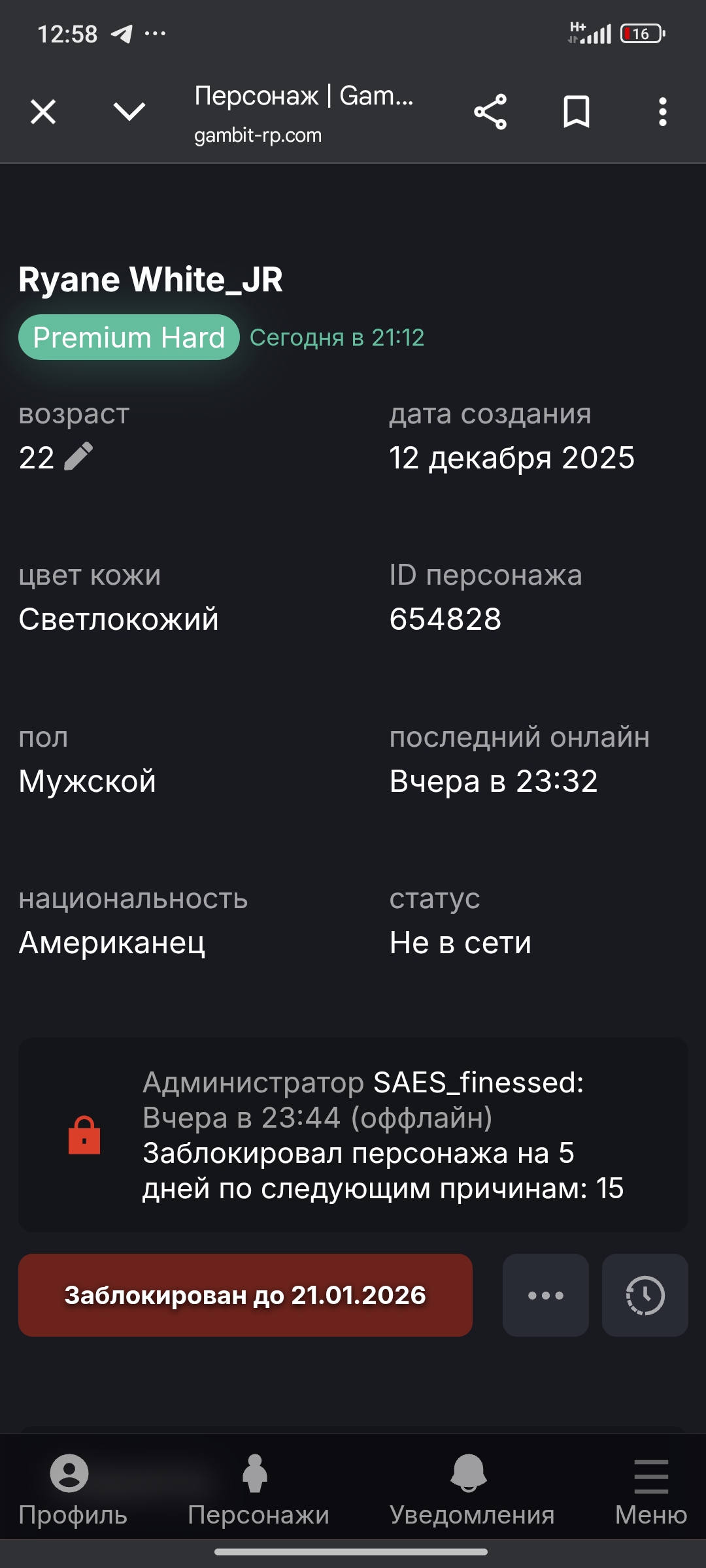Close the in-app browser tab
Viewport: 706px width, 1568px height.
point(43,112)
